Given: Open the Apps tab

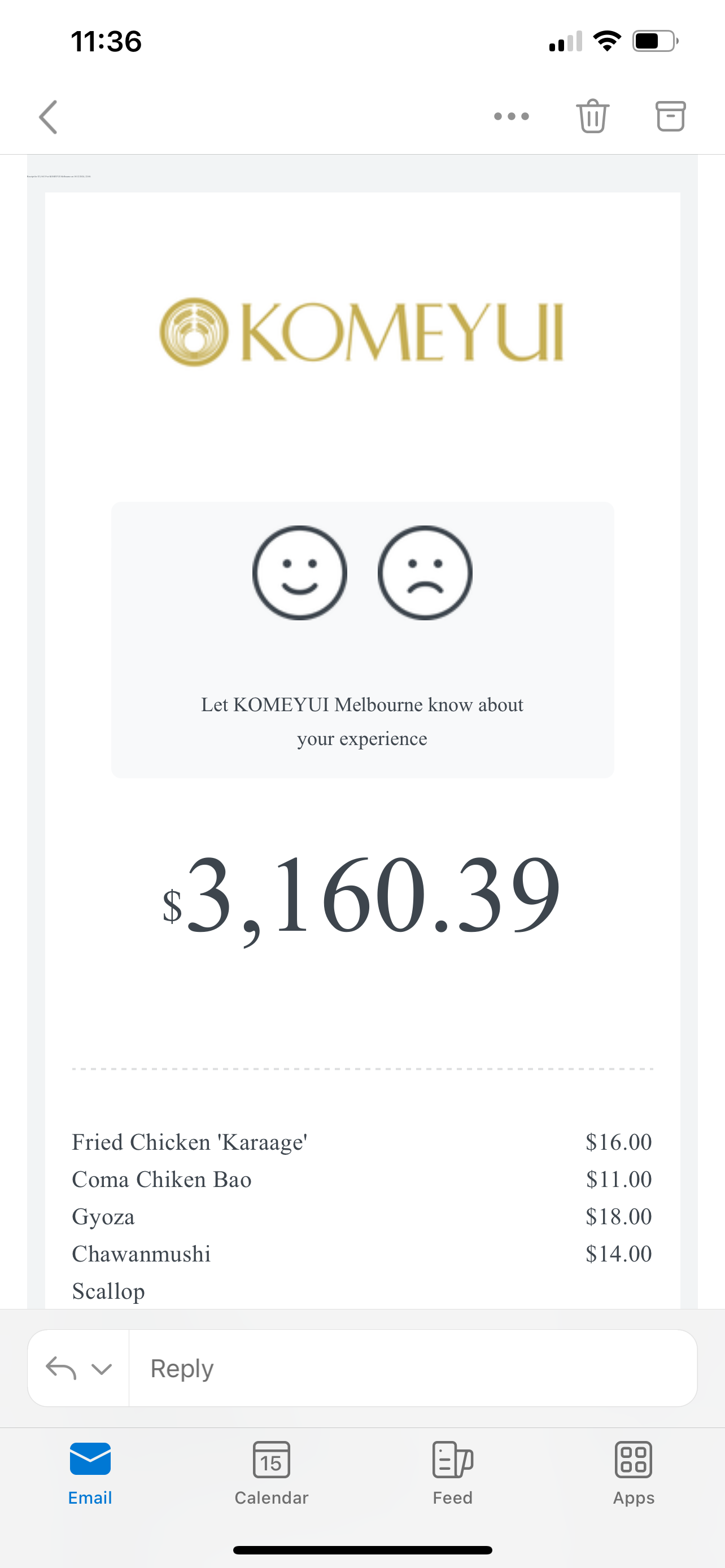Looking at the screenshot, I should click(634, 1473).
